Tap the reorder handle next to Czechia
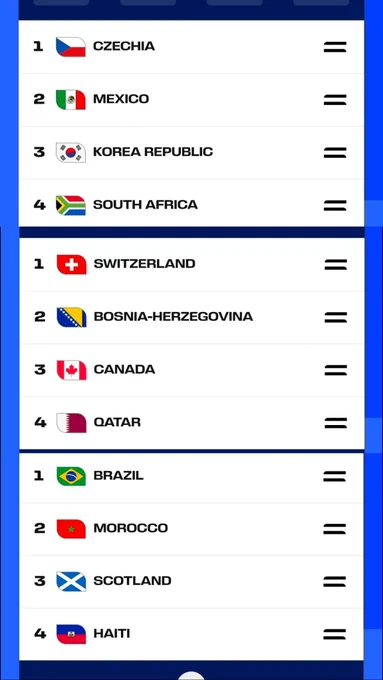 [x=335, y=47]
